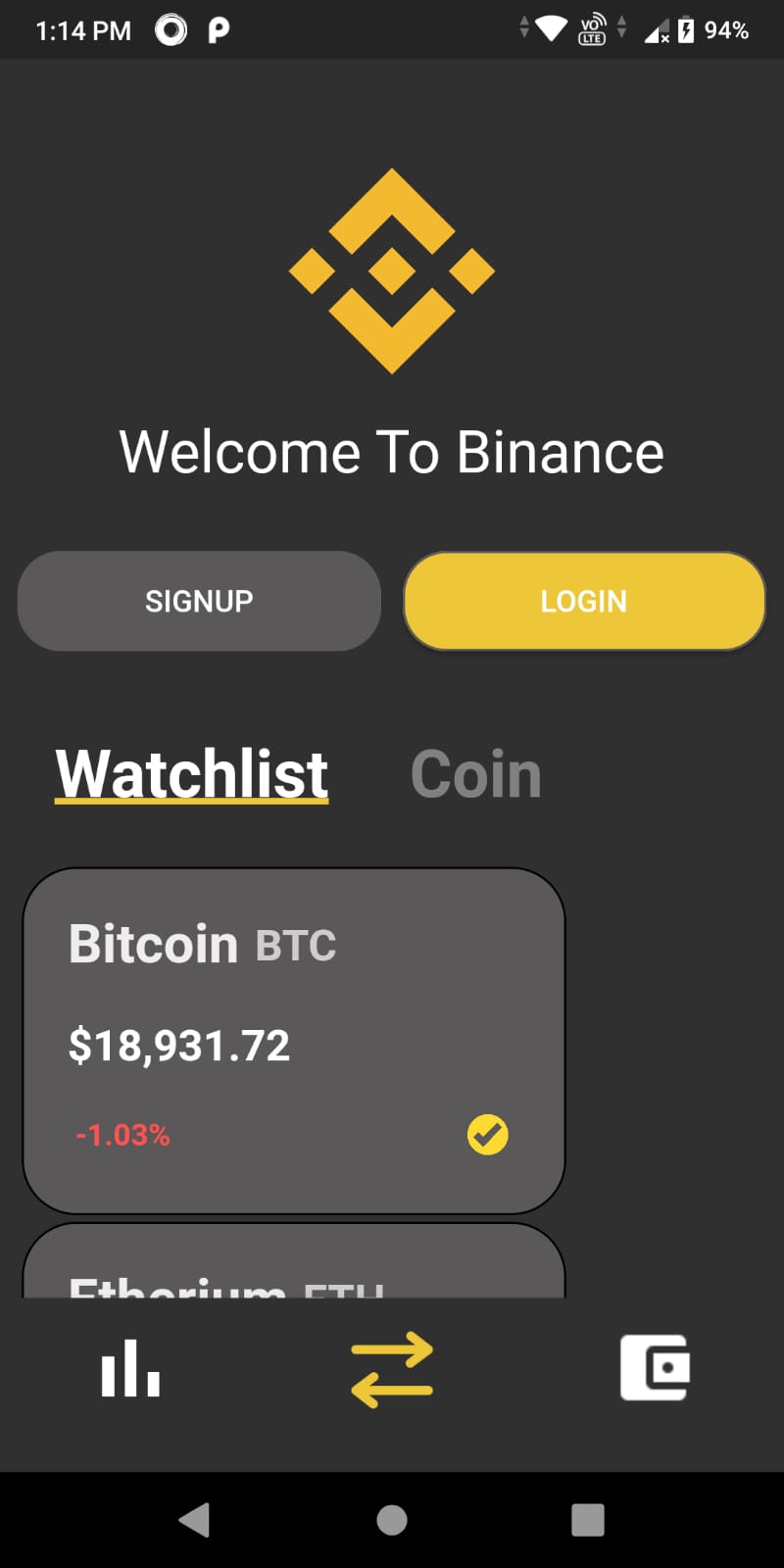The width and height of the screenshot is (784, 1568).
Task: Tap the VoLTE indicator in the status bar
Action: [x=592, y=29]
